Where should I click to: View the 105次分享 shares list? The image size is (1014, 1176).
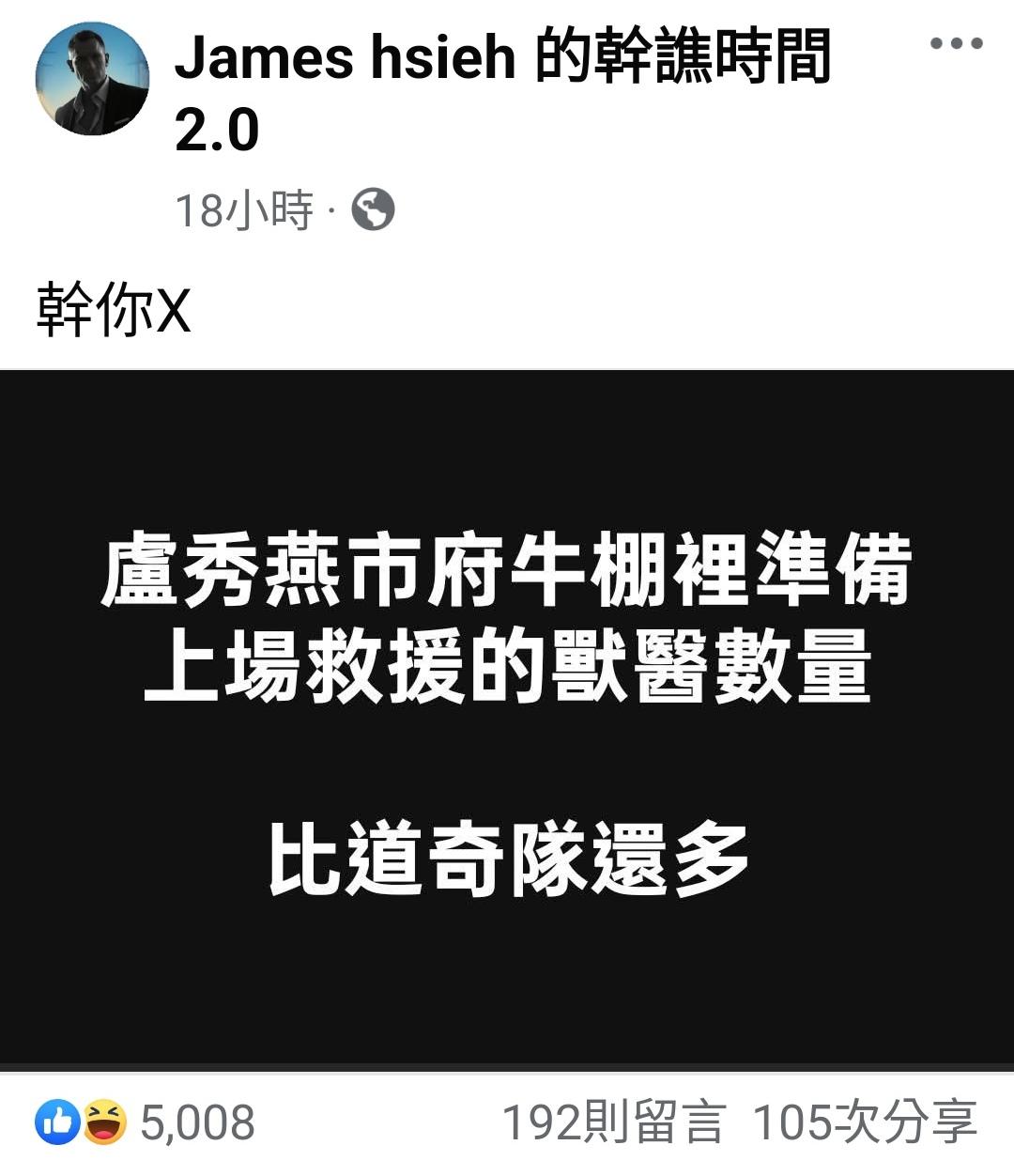[864, 1122]
